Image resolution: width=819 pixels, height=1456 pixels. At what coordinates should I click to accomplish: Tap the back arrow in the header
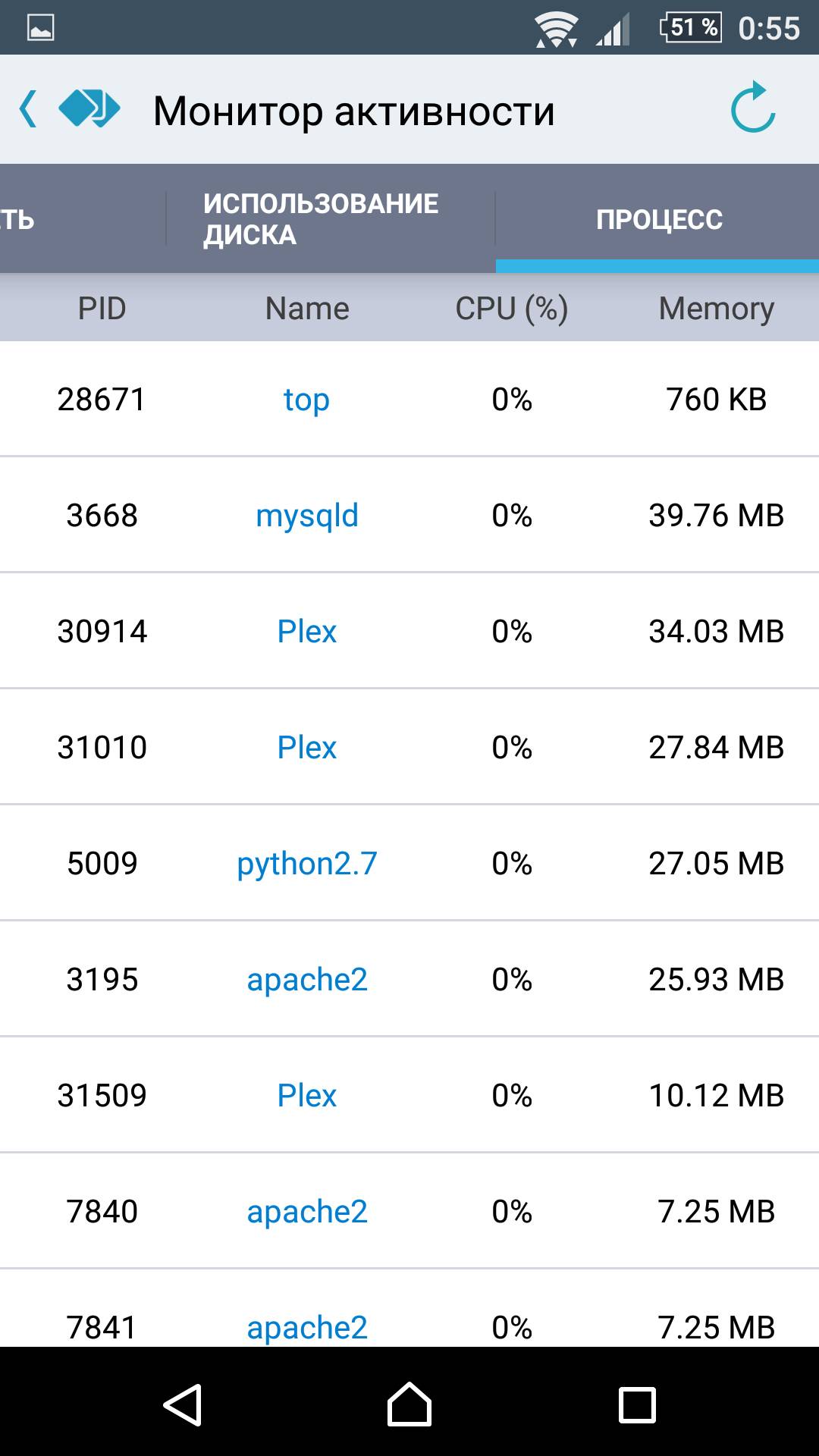tap(29, 110)
